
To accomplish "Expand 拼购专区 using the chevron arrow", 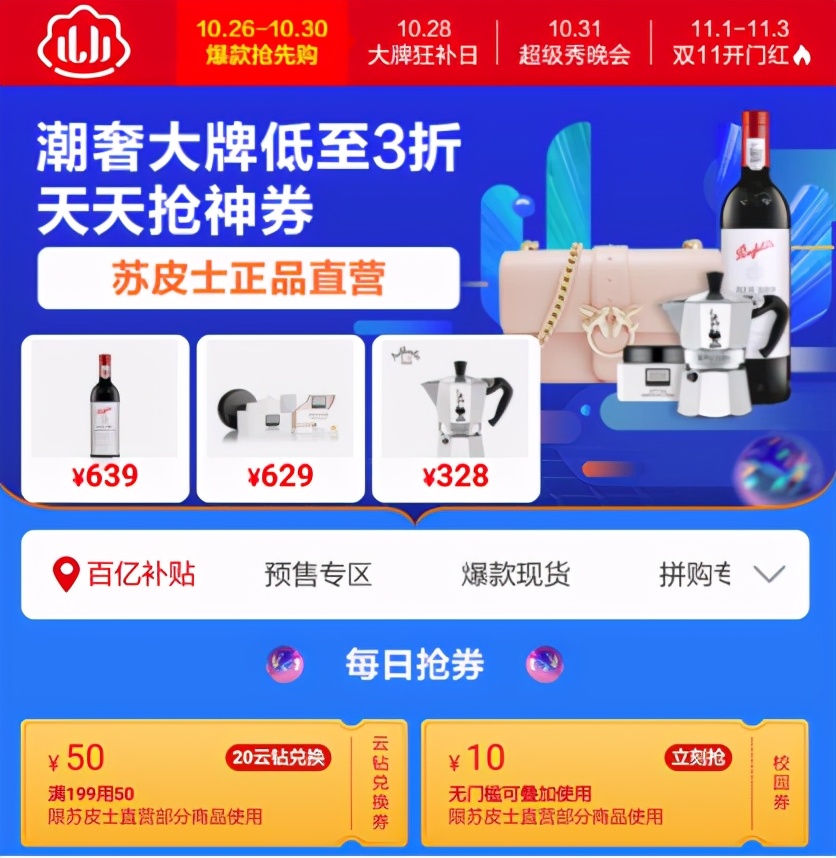I will click(767, 576).
